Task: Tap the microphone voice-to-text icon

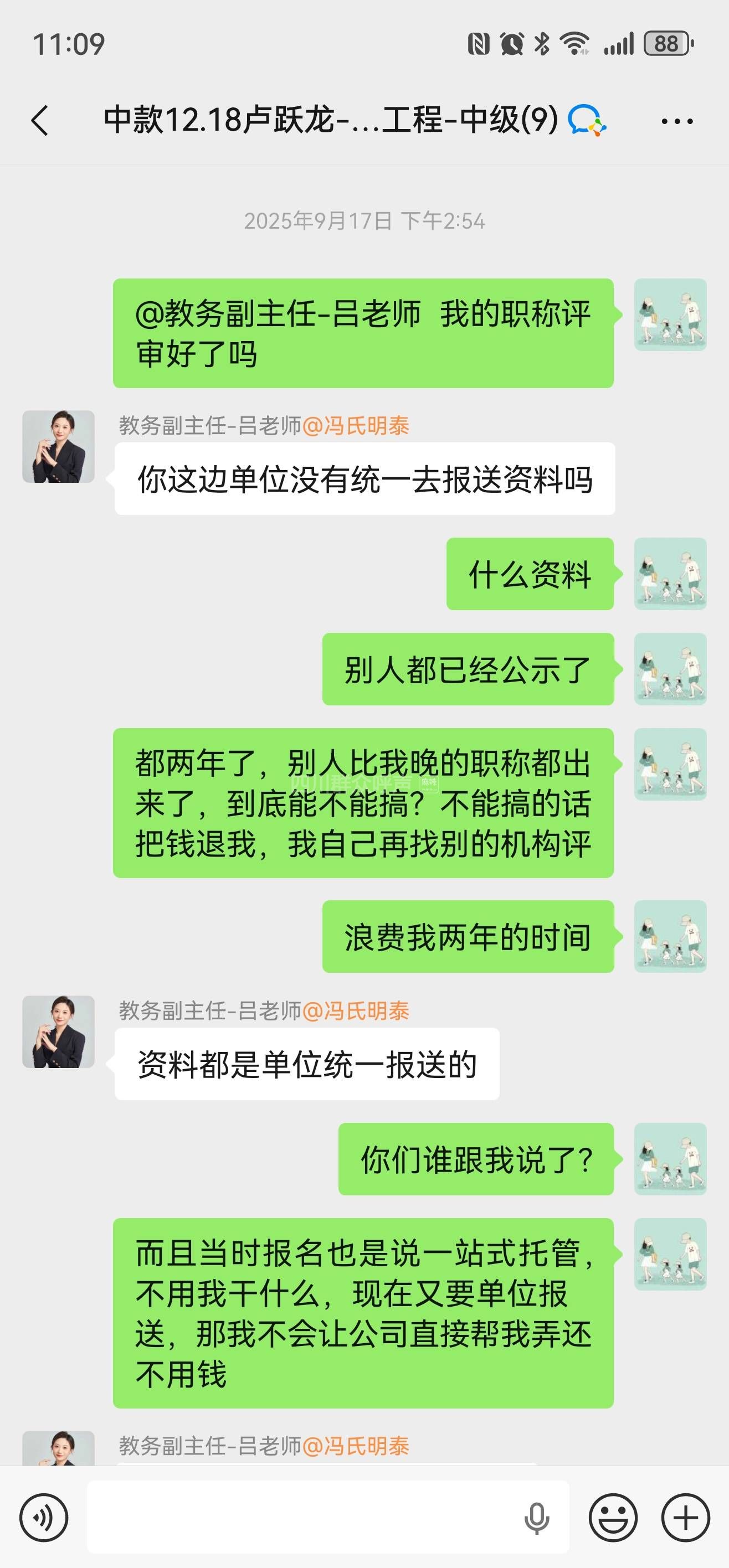Action: (x=536, y=1518)
